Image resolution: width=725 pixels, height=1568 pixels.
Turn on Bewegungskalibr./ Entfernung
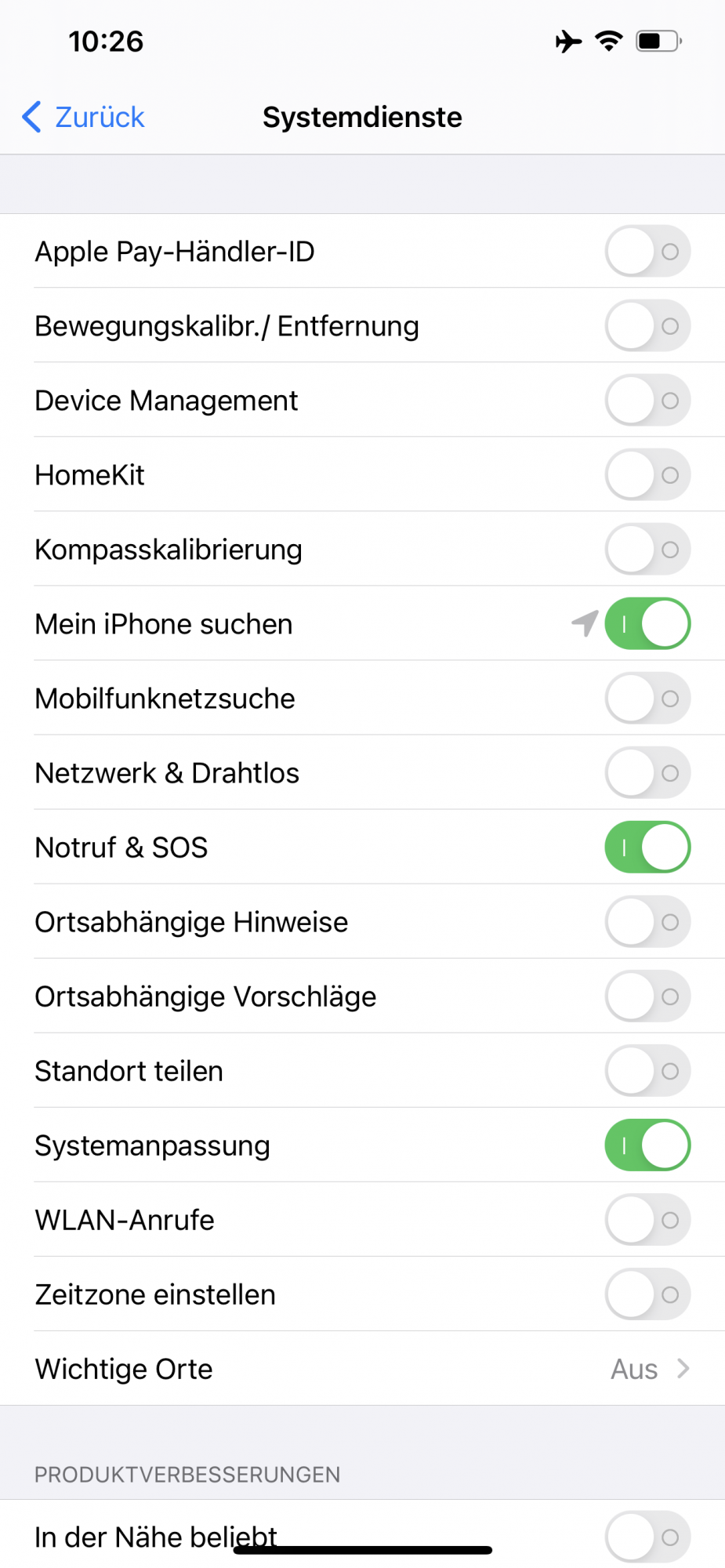pos(647,326)
